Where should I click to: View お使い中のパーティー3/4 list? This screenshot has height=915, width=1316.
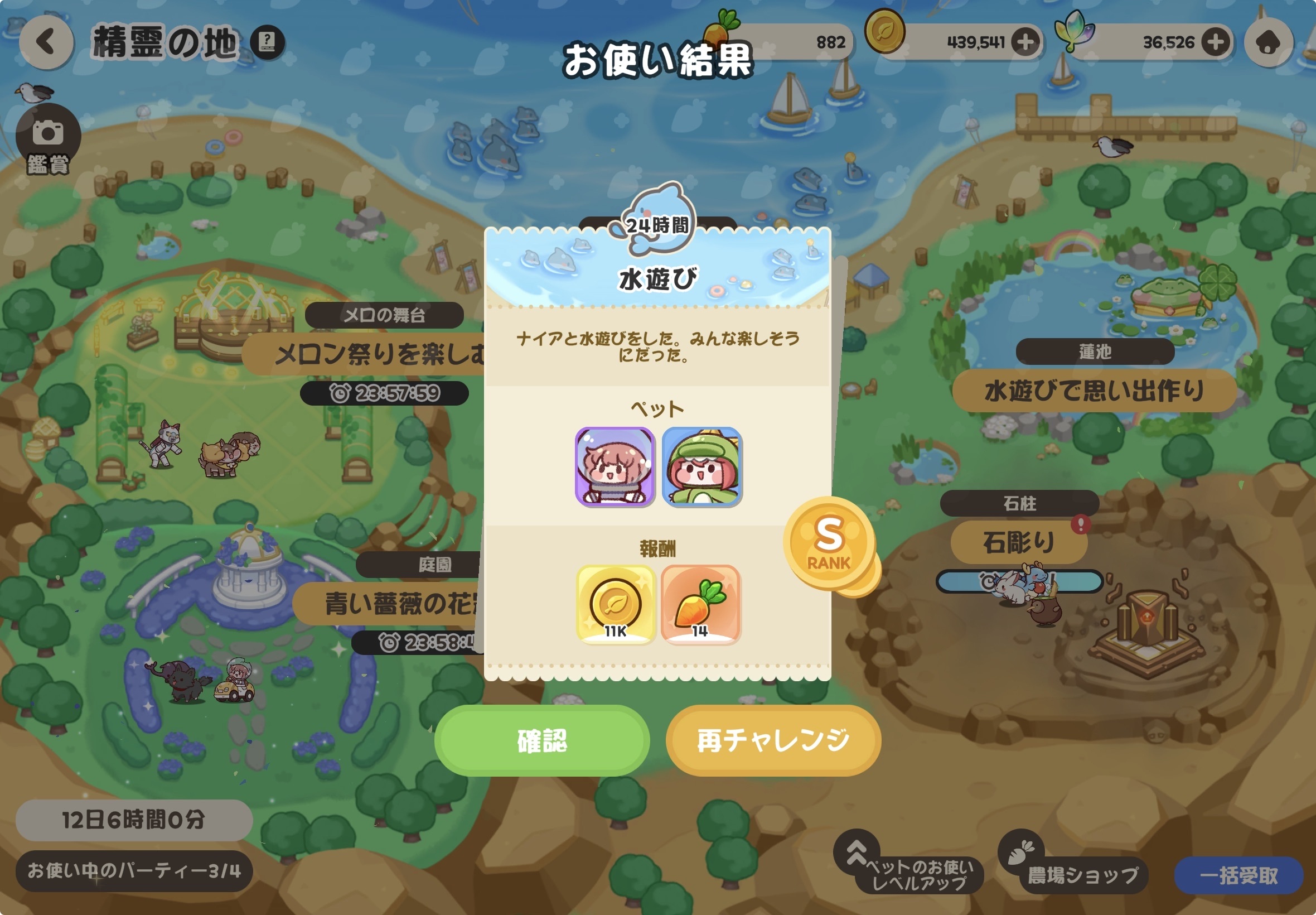coord(134,871)
